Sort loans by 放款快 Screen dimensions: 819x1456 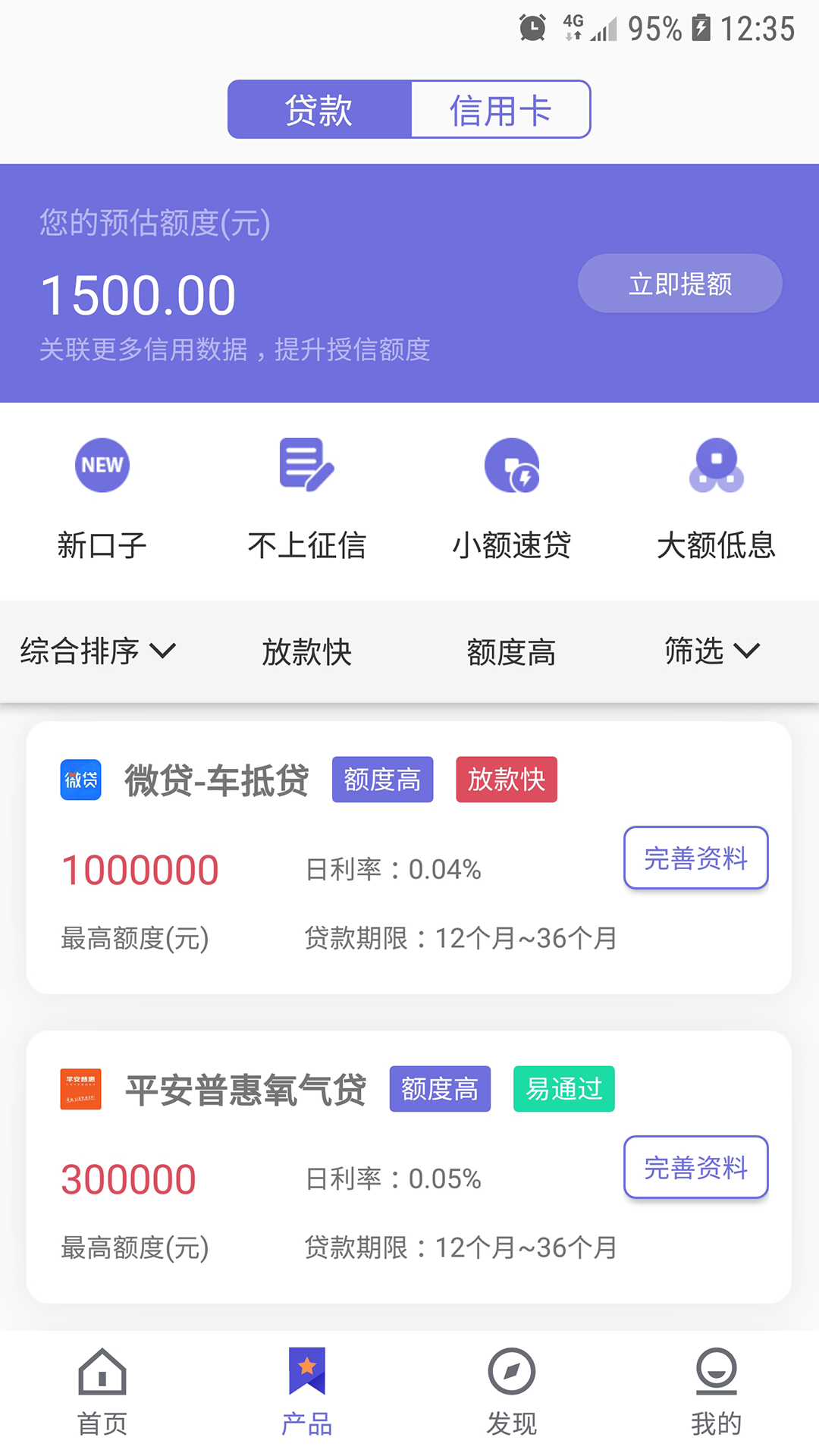tap(306, 652)
